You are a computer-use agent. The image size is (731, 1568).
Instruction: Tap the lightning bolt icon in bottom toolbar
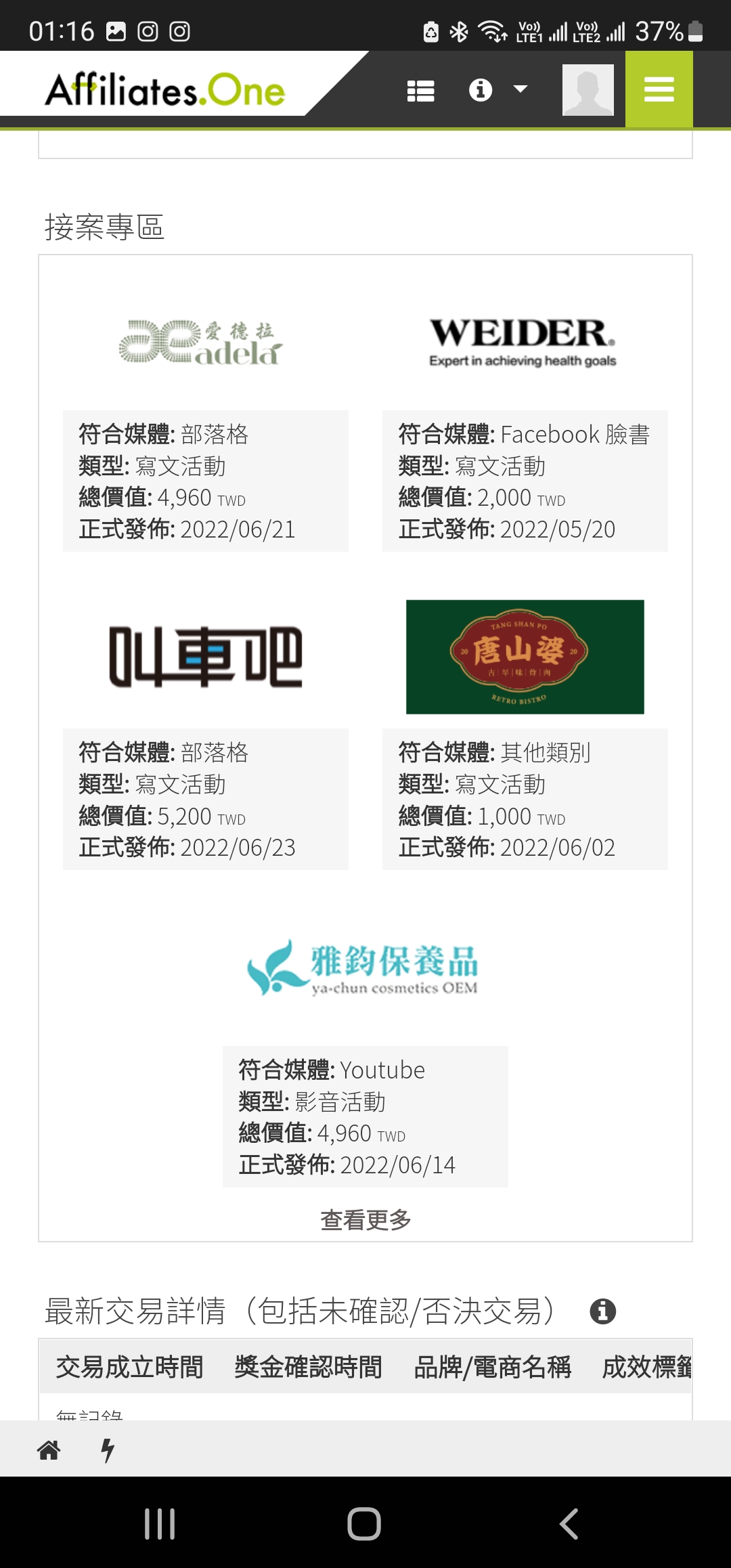[107, 1450]
